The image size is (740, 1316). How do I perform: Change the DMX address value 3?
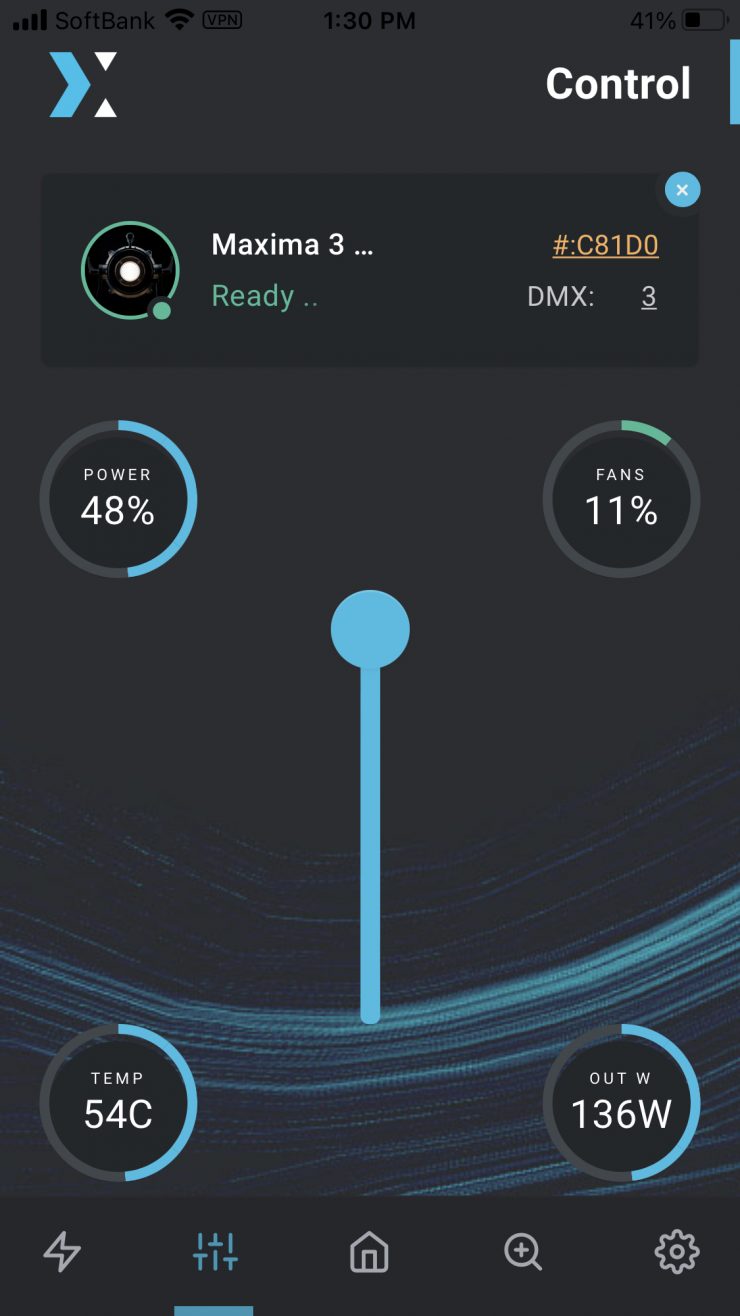tap(649, 297)
